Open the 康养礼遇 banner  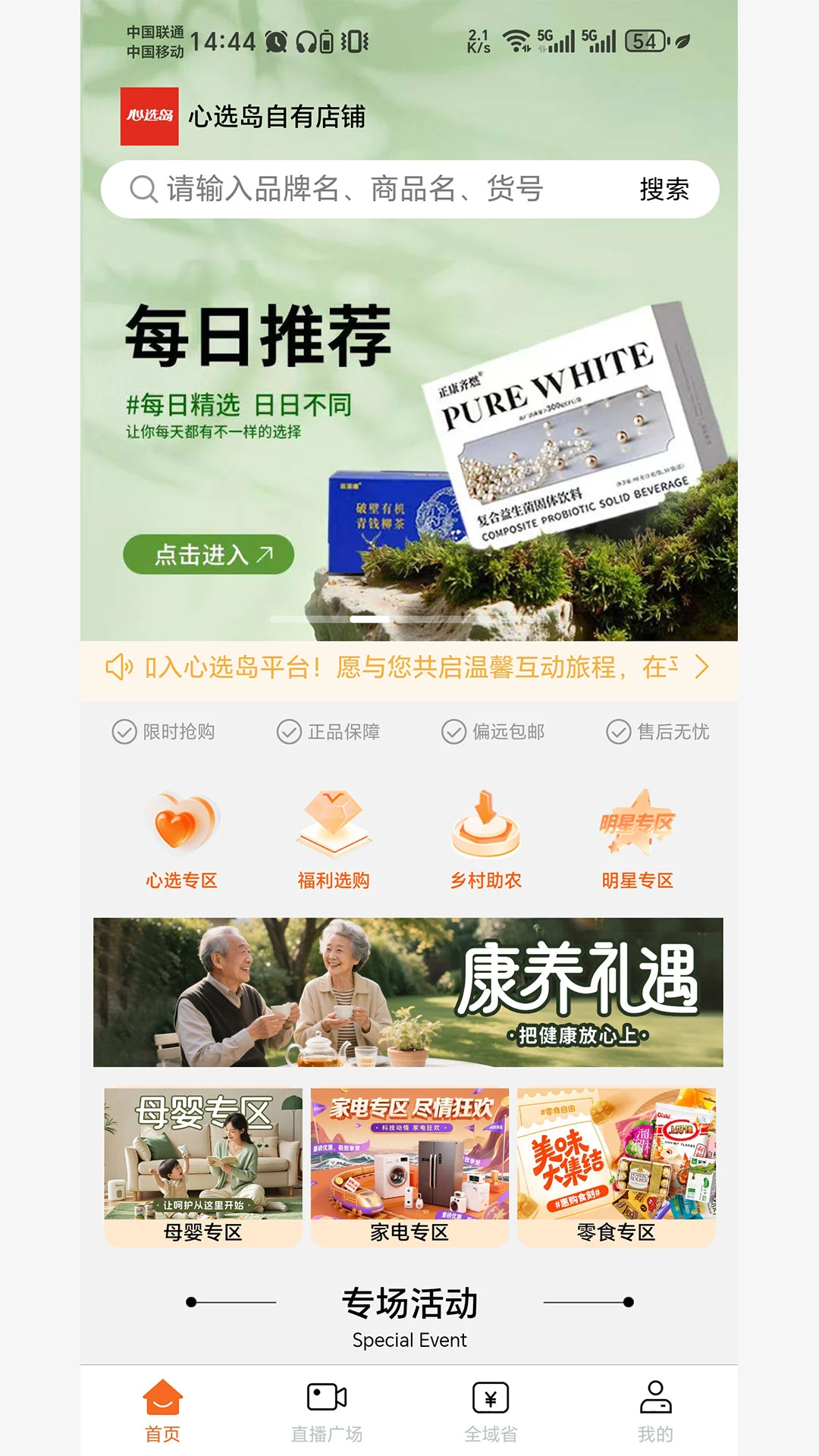point(408,992)
